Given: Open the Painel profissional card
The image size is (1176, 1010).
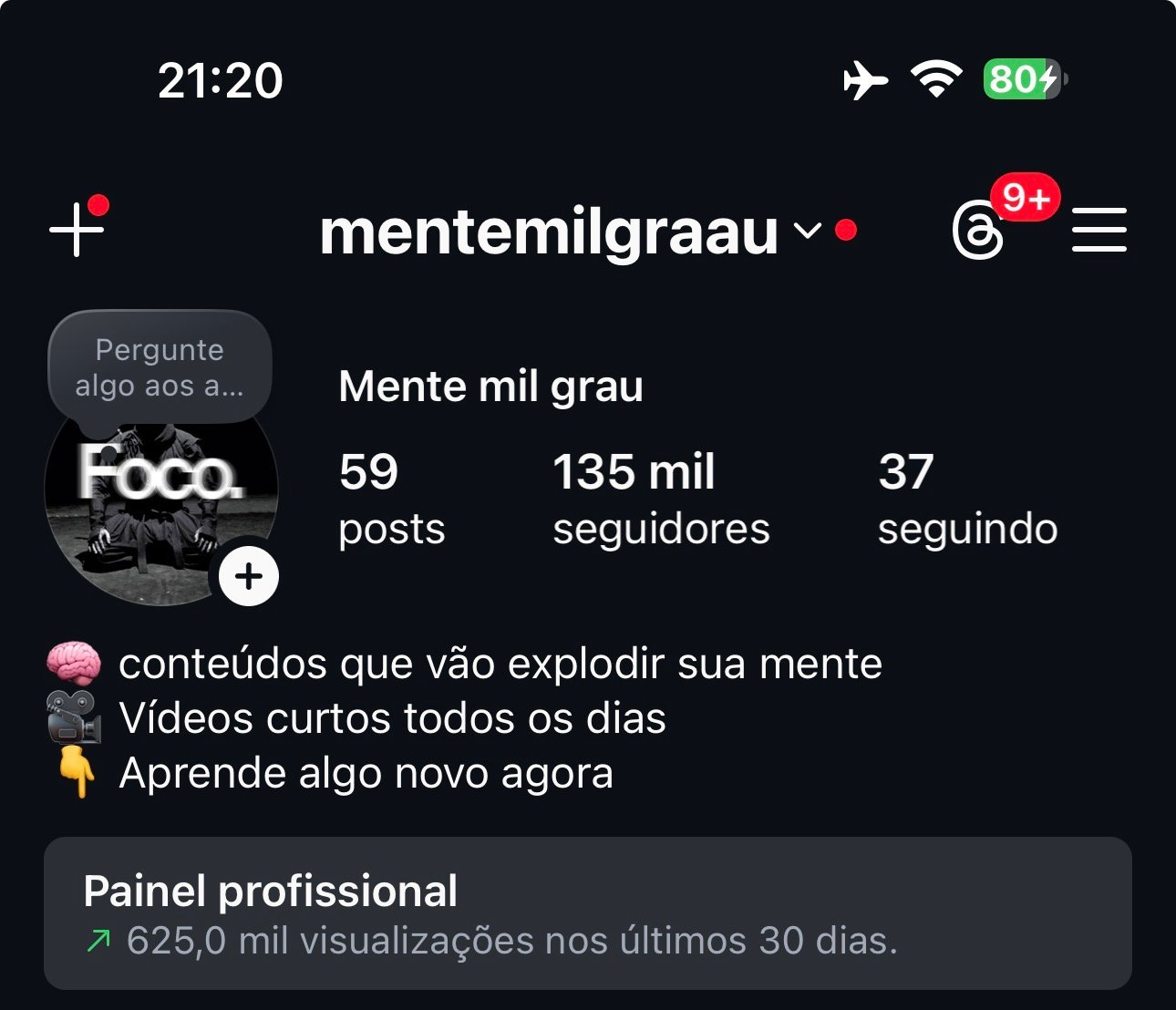Looking at the screenshot, I should click(x=587, y=913).
